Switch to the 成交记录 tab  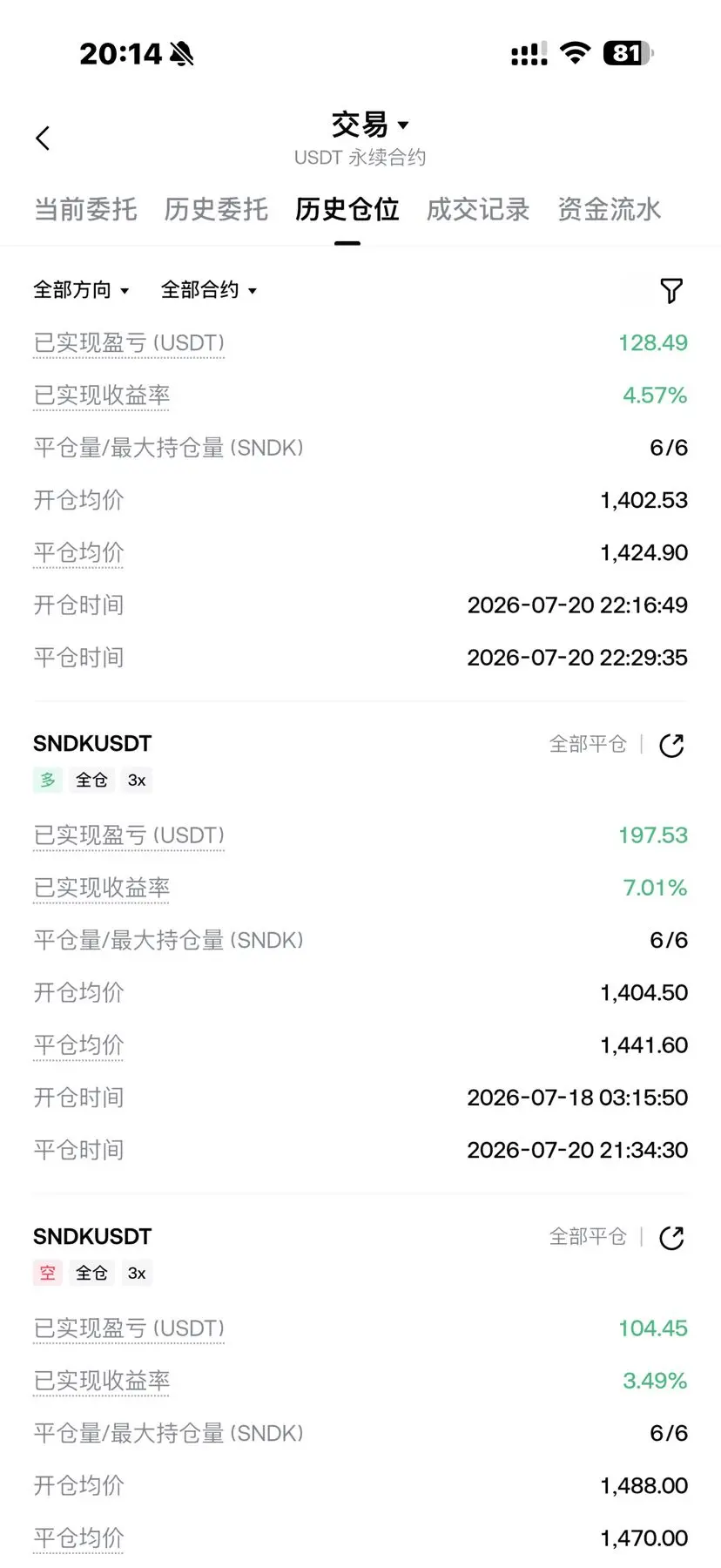click(478, 209)
